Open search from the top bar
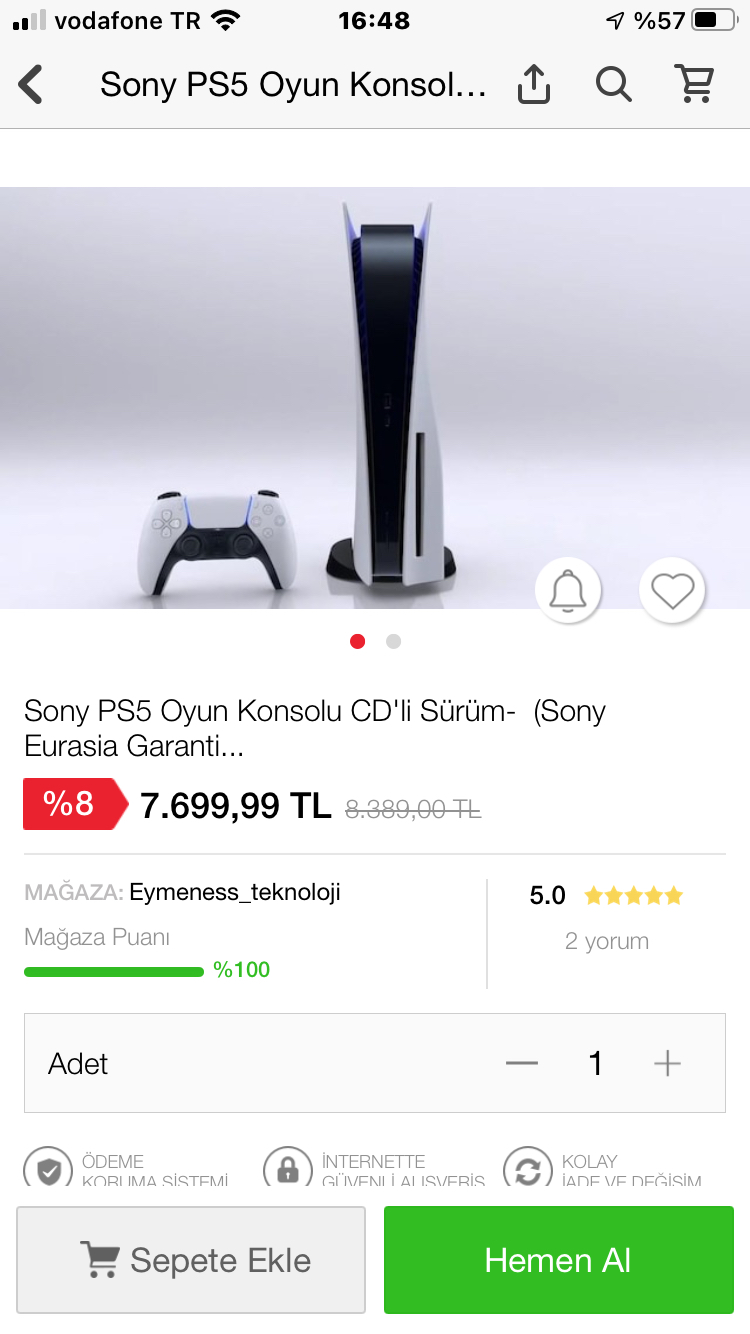This screenshot has width=750, height=1334. [613, 84]
